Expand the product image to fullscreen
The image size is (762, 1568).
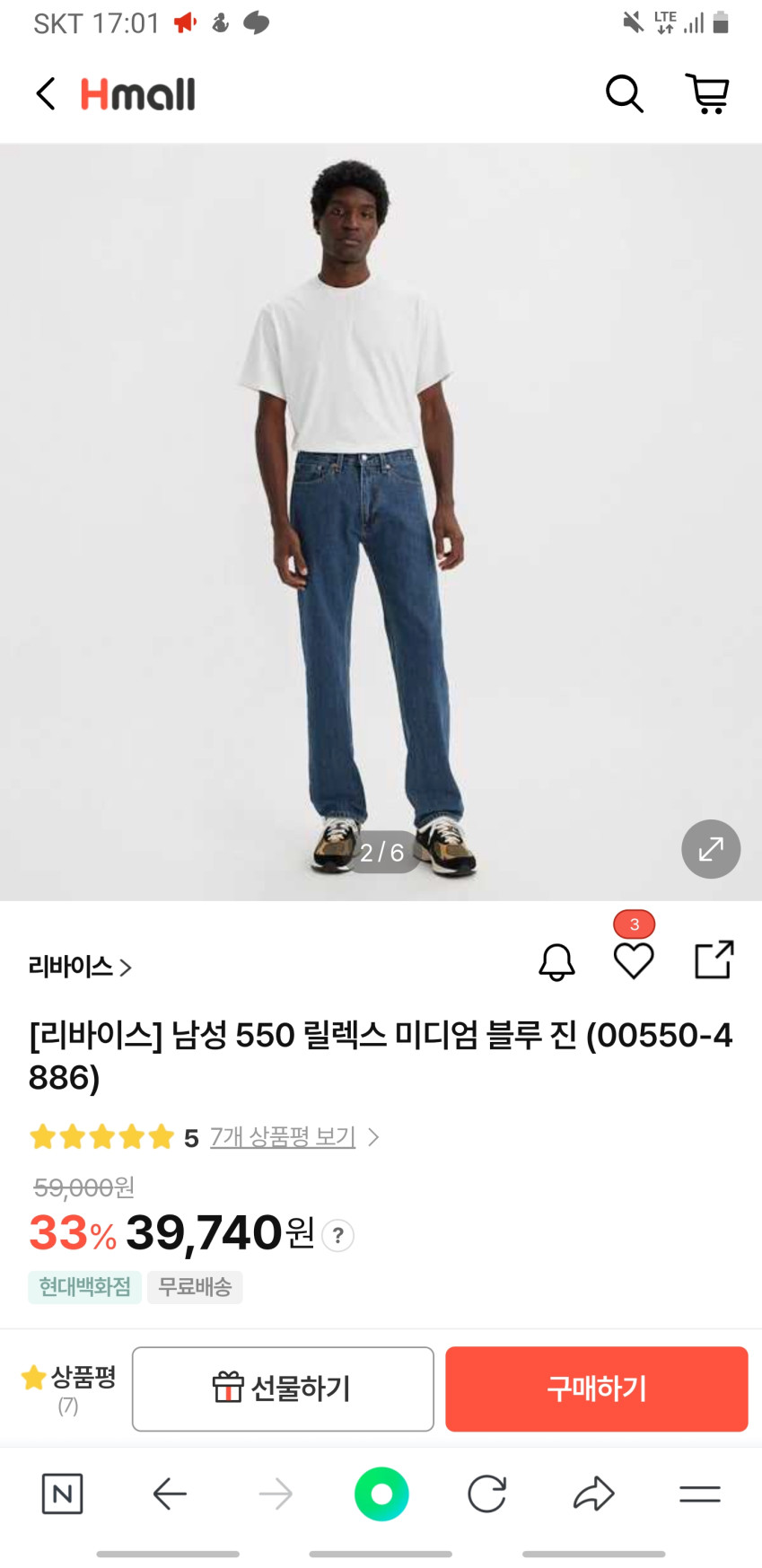710,848
